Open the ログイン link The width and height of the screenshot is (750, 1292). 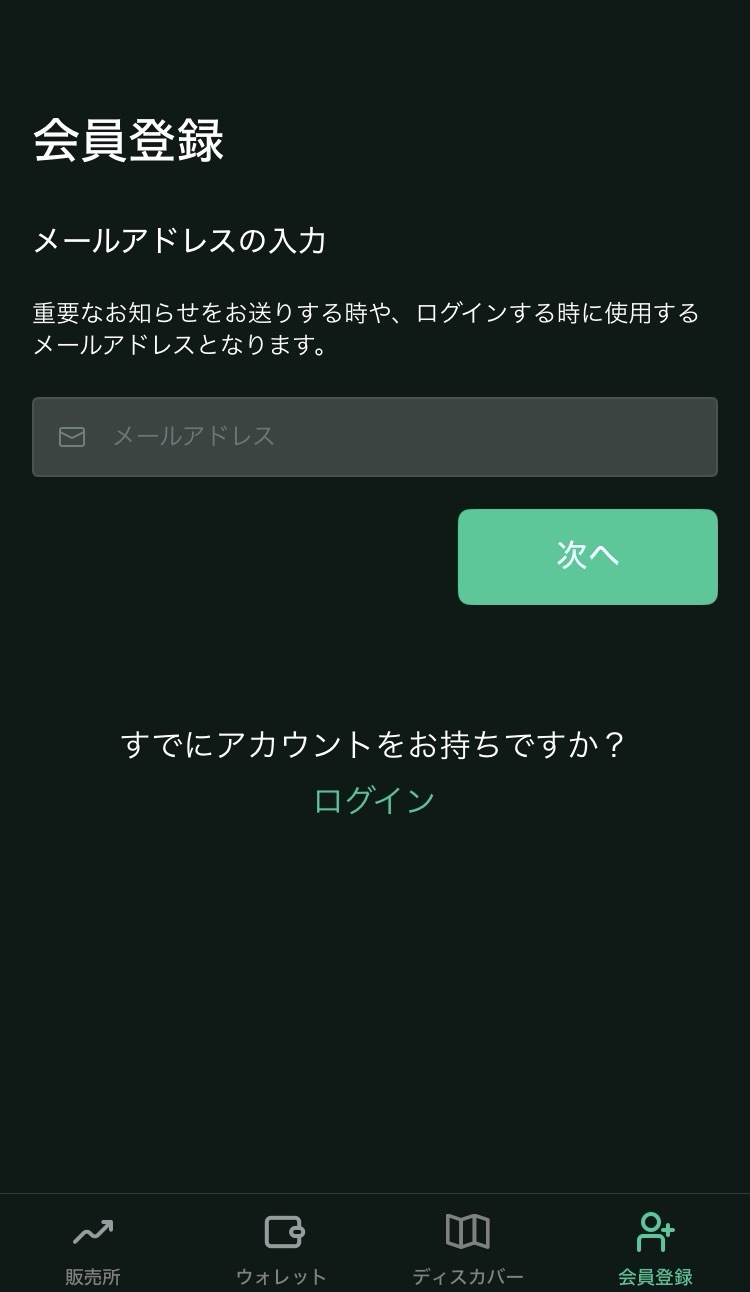374,800
